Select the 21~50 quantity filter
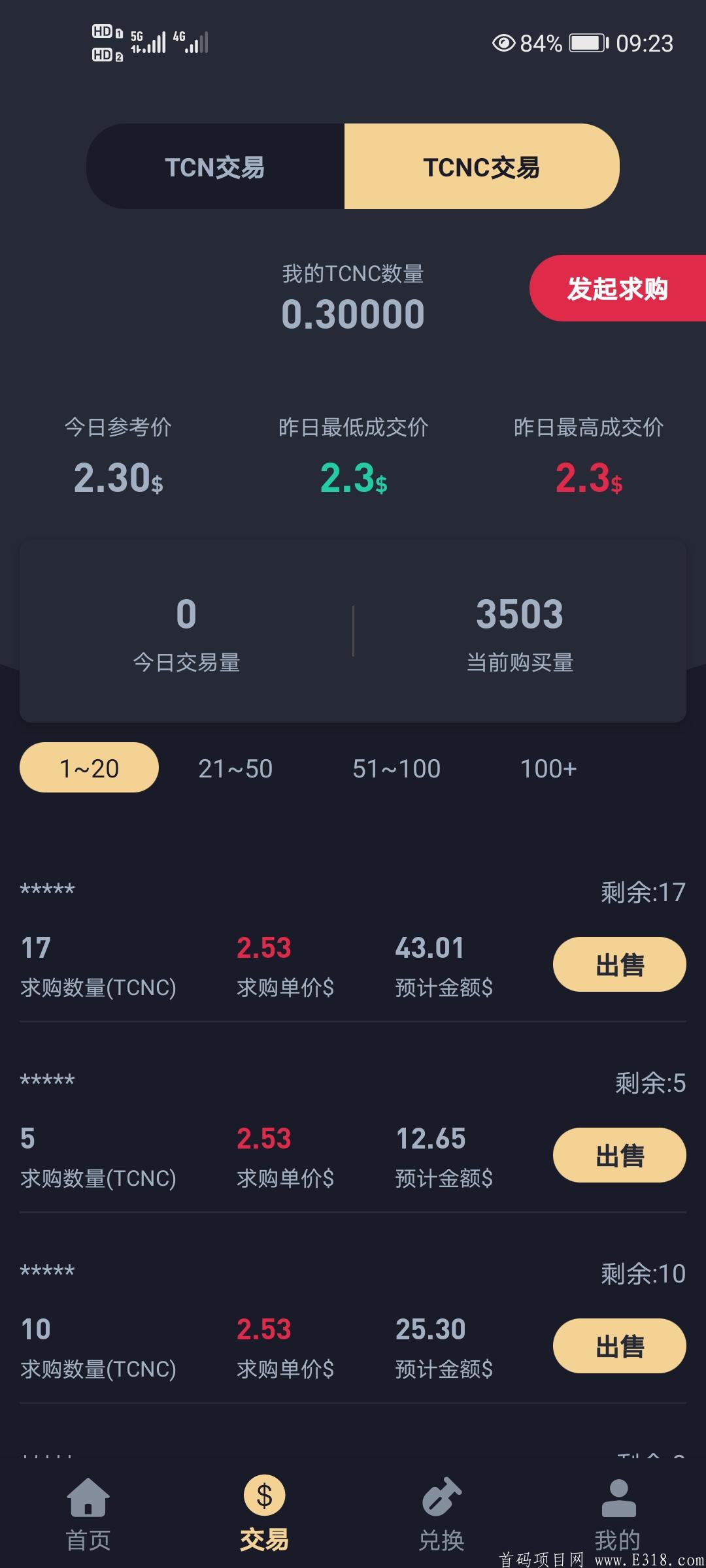 [237, 768]
